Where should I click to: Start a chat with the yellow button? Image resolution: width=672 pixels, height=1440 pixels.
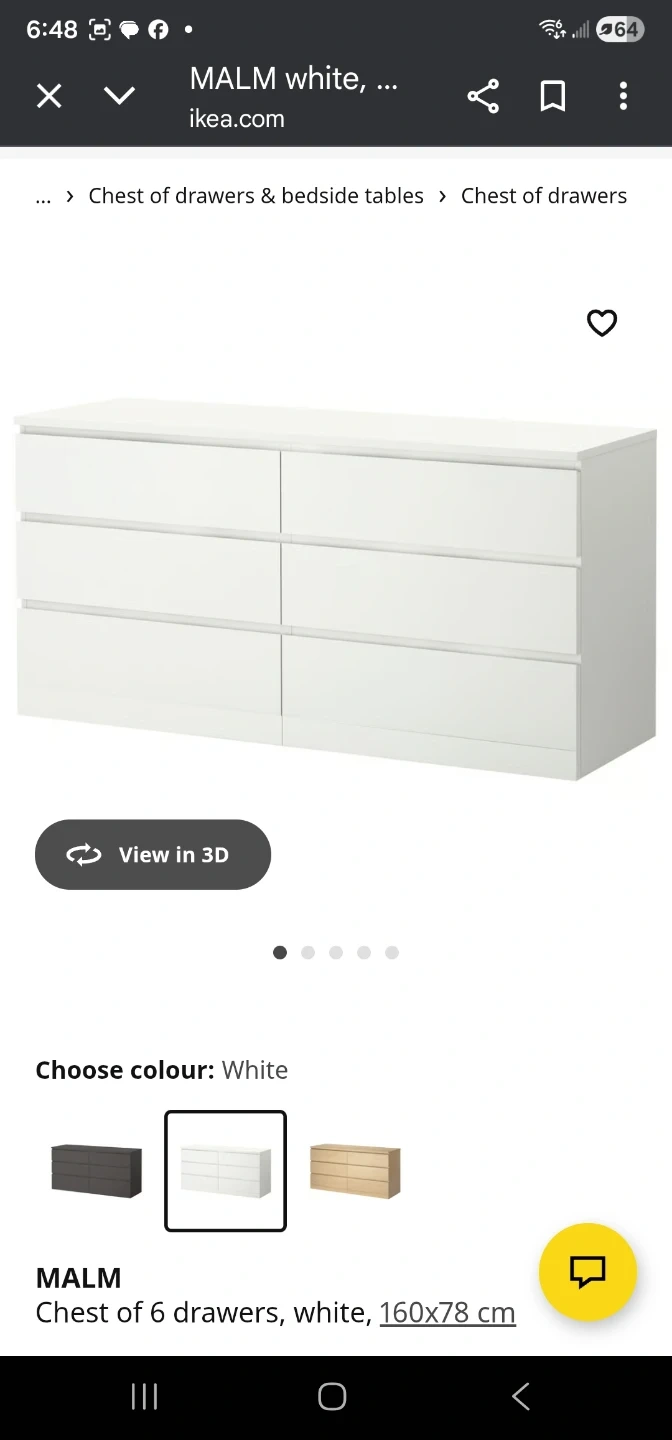(588, 1272)
